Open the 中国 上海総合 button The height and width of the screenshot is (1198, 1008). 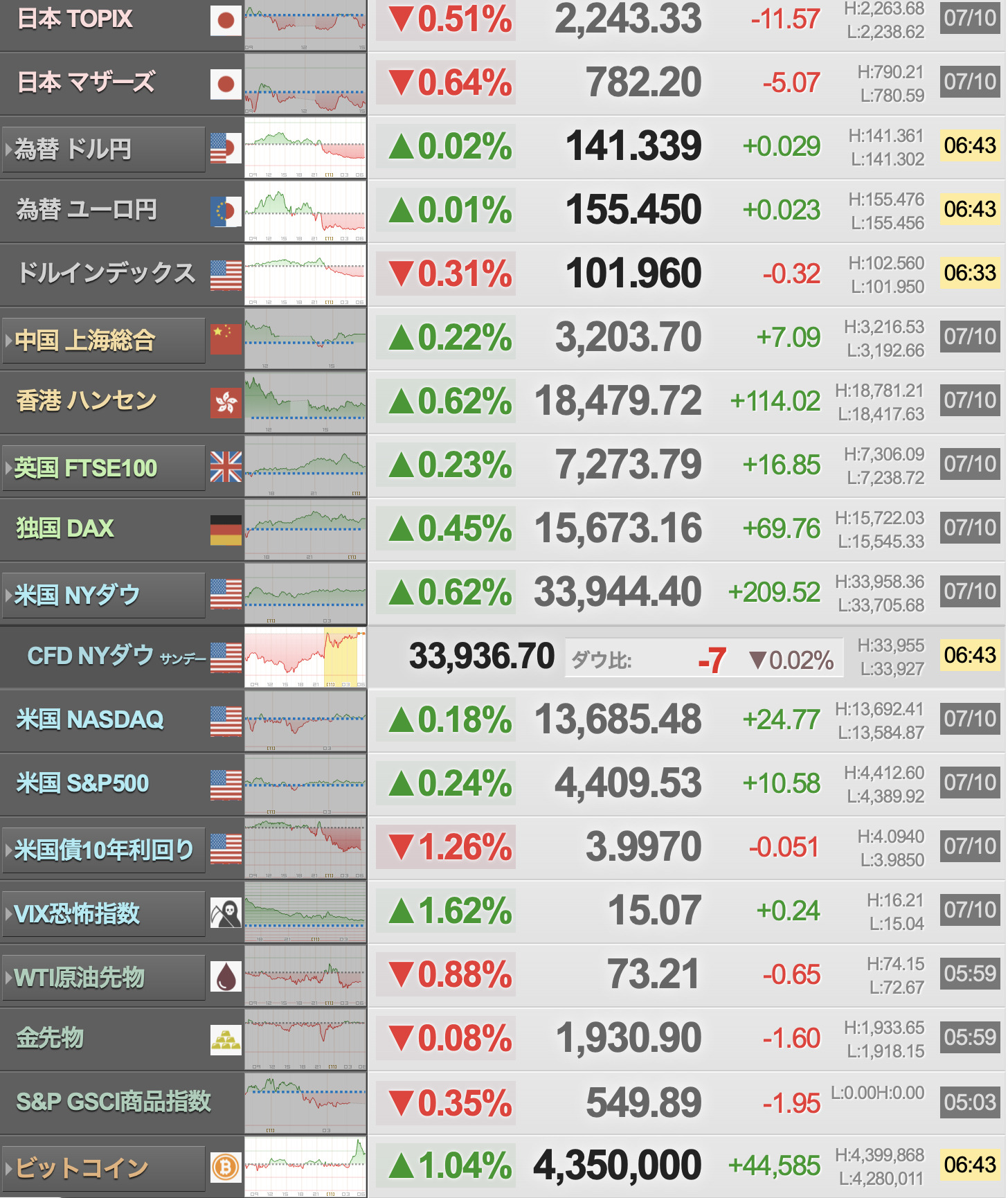coord(104,340)
